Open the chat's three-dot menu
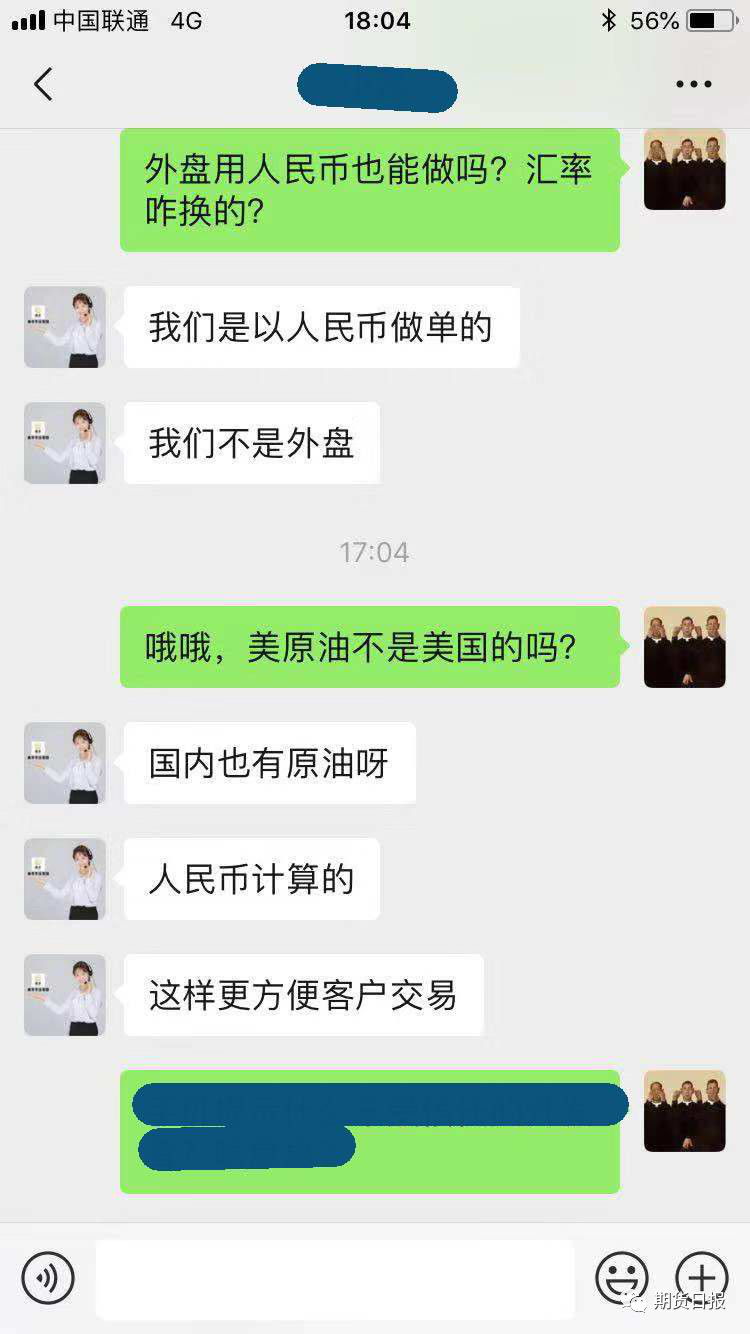Image resolution: width=750 pixels, height=1334 pixels. pos(693,85)
